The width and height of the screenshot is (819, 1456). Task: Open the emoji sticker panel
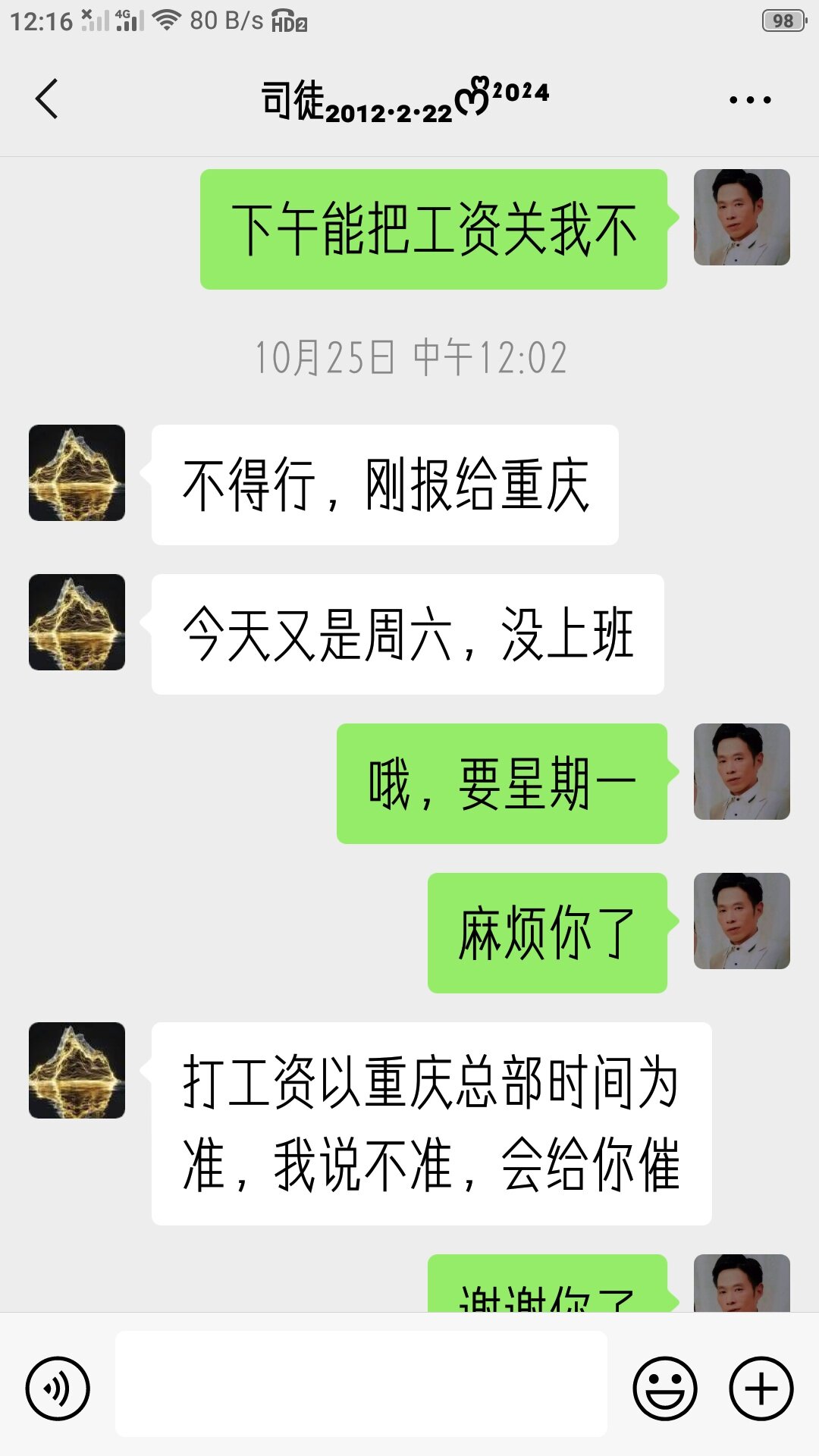pyautogui.click(x=665, y=1389)
